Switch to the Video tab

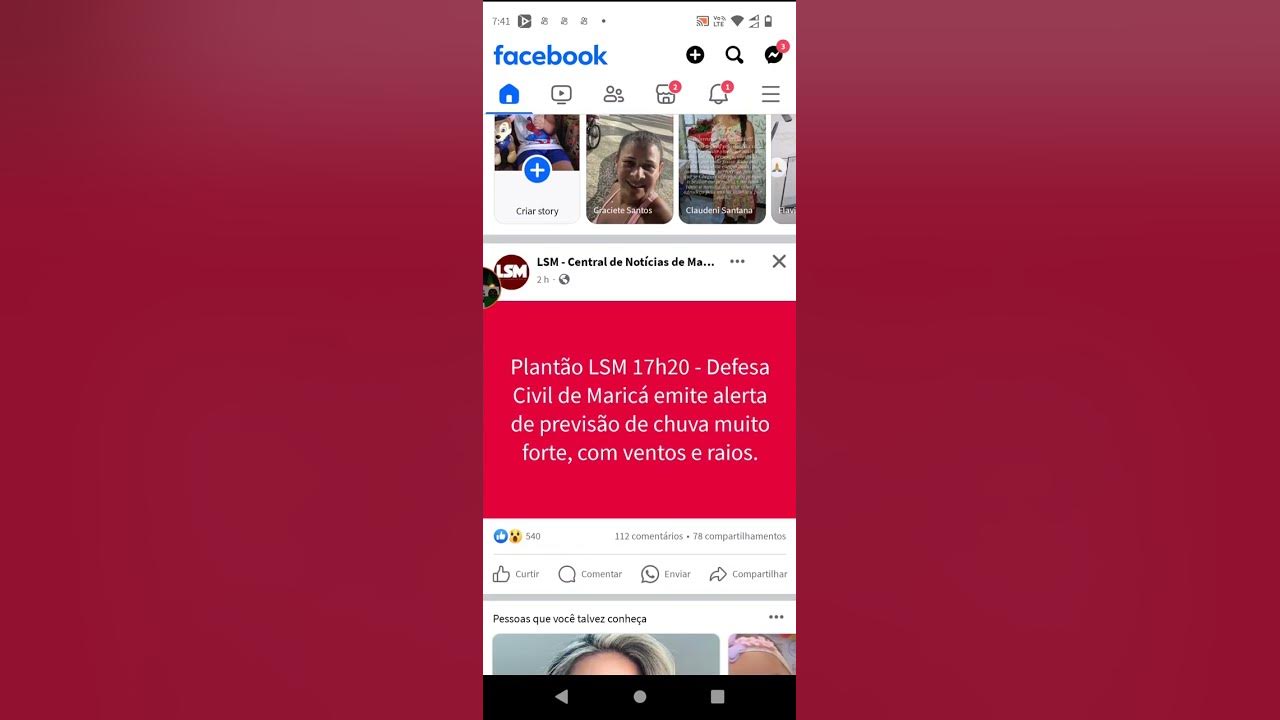point(561,94)
